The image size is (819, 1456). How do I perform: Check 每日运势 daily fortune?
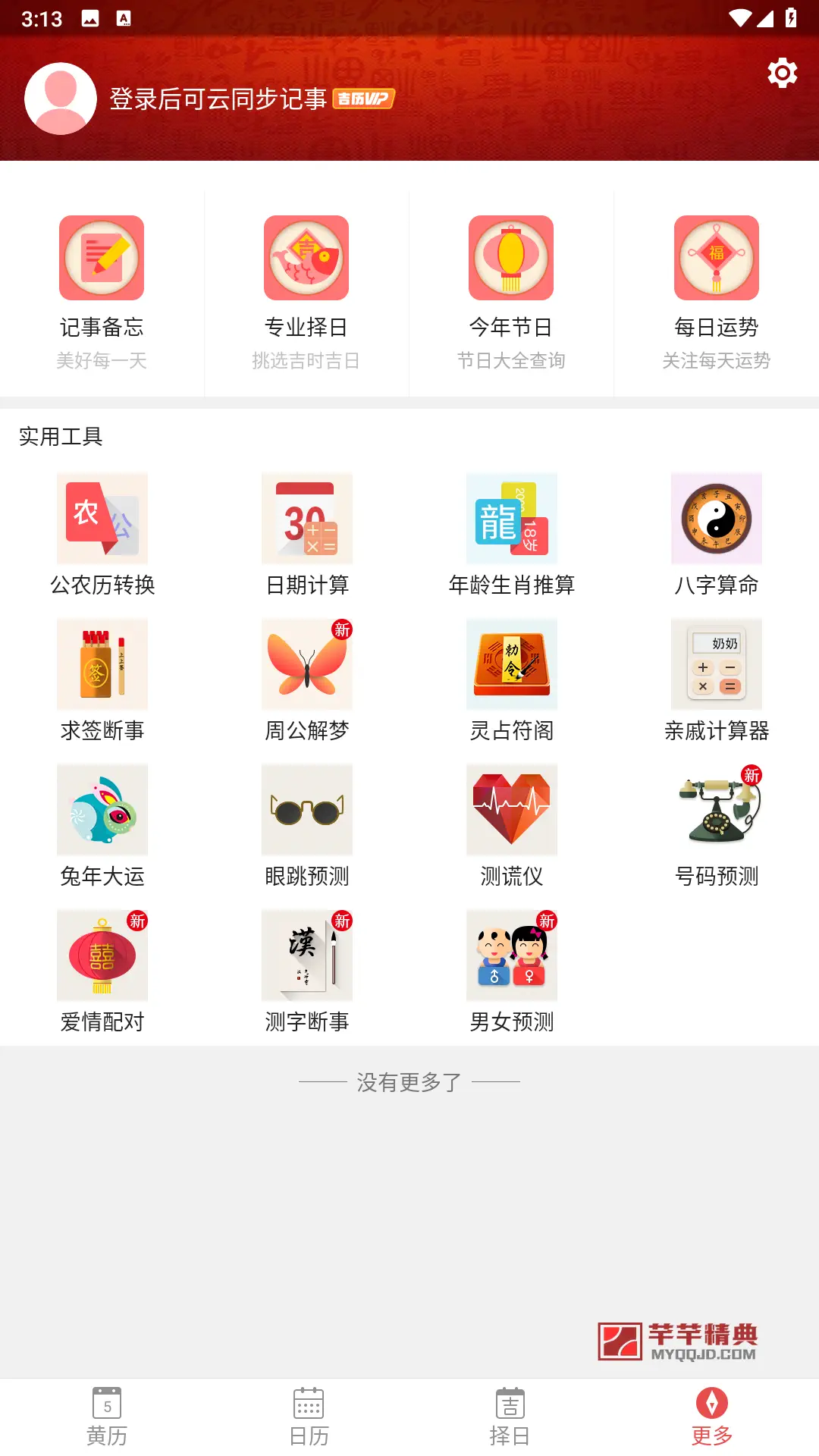click(x=717, y=293)
